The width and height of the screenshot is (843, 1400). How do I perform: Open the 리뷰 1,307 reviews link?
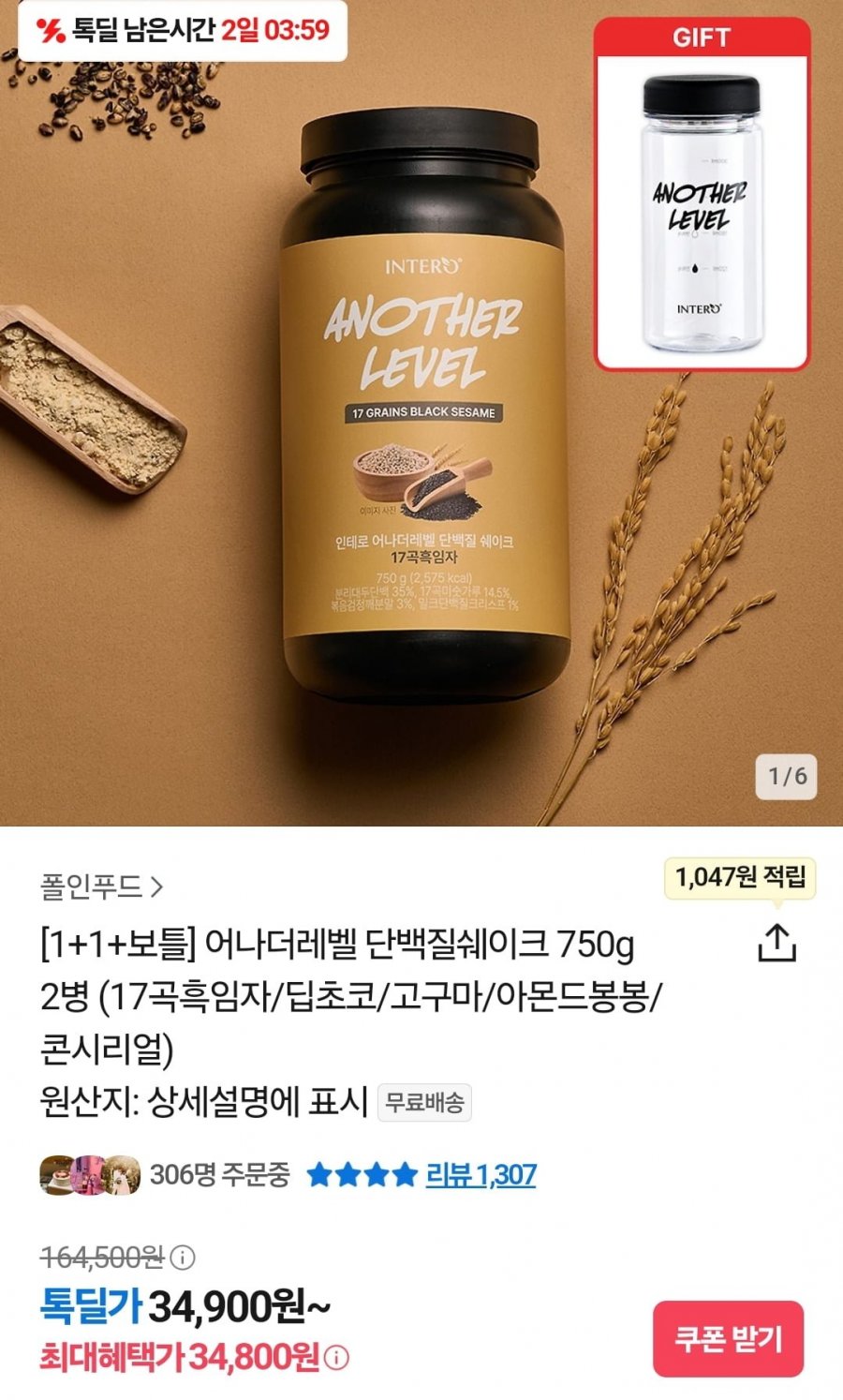click(481, 1174)
